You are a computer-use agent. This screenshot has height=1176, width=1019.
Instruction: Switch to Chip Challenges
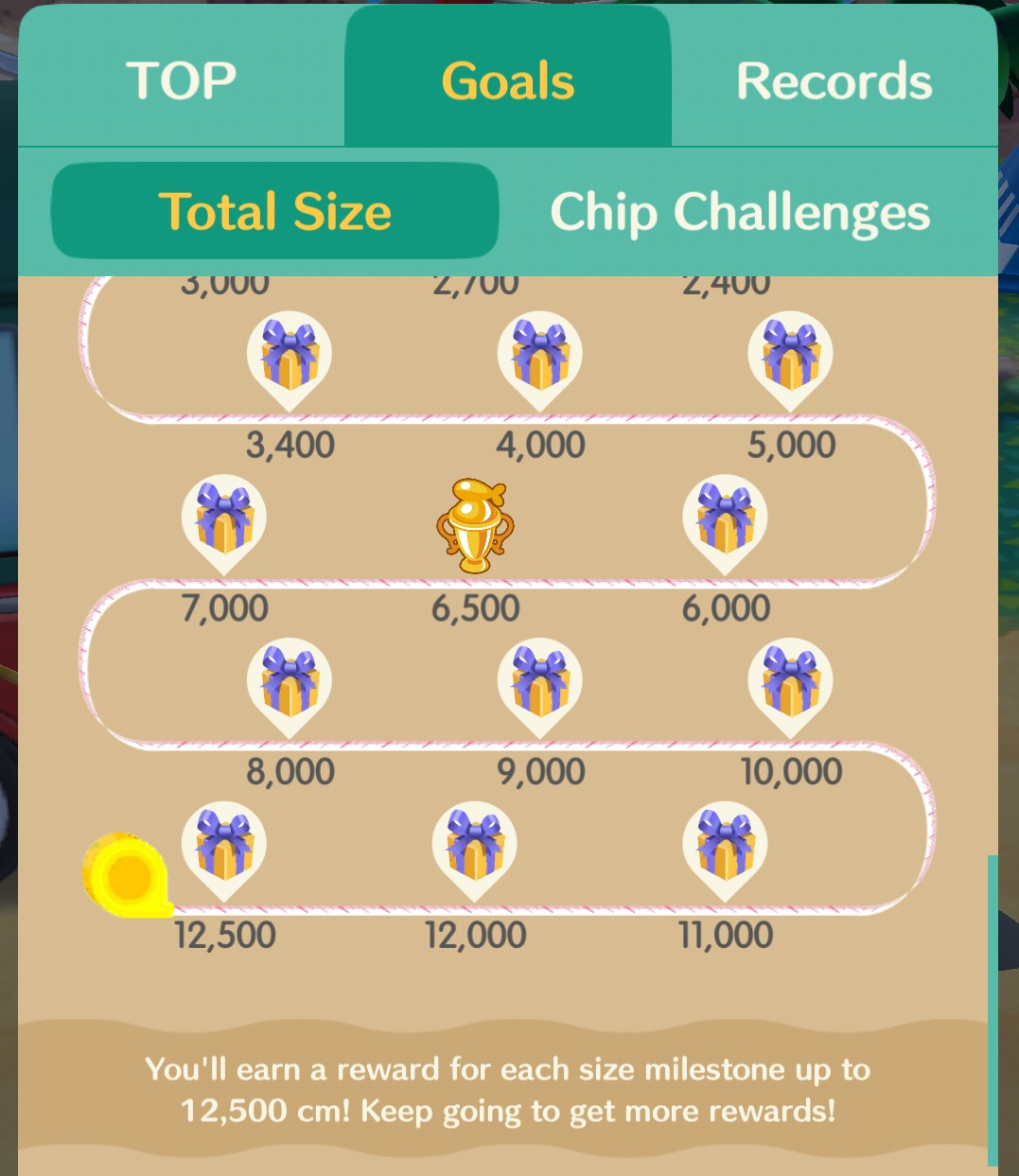coord(740,211)
